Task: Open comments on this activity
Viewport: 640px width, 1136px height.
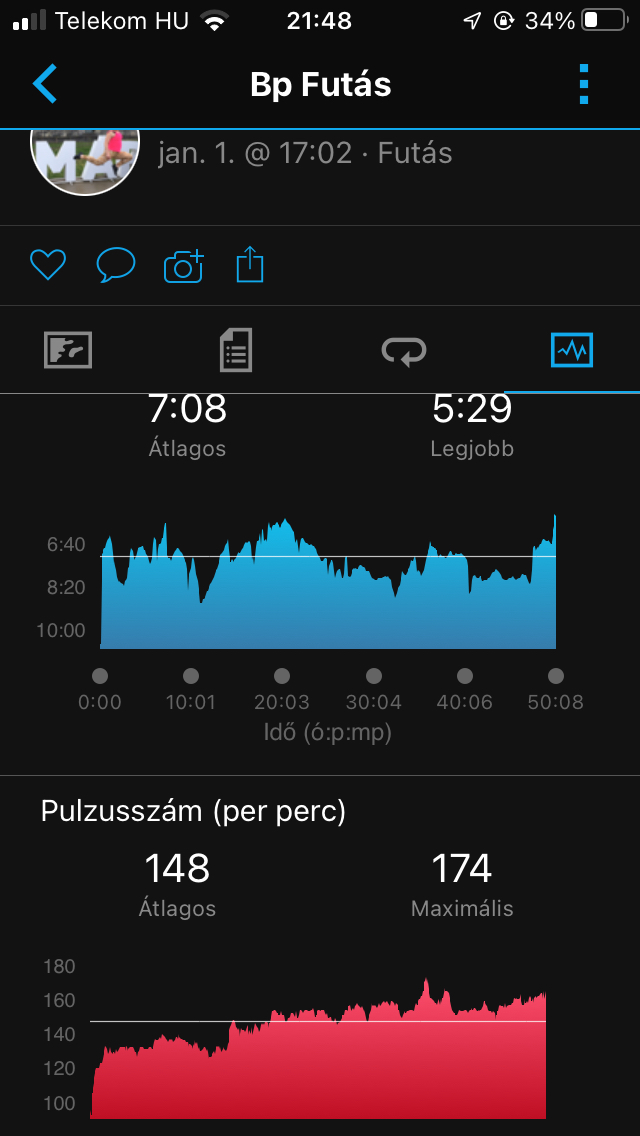Action: tap(115, 265)
